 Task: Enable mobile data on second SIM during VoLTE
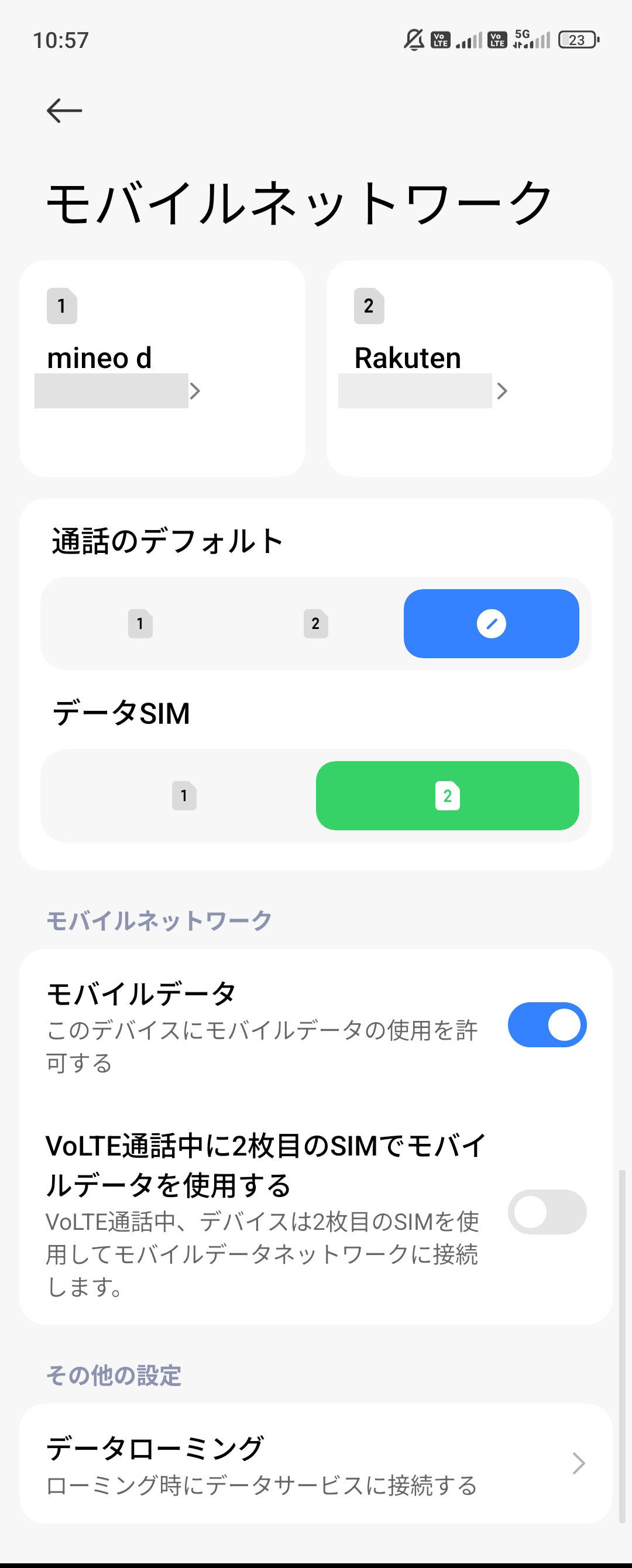[547, 1212]
